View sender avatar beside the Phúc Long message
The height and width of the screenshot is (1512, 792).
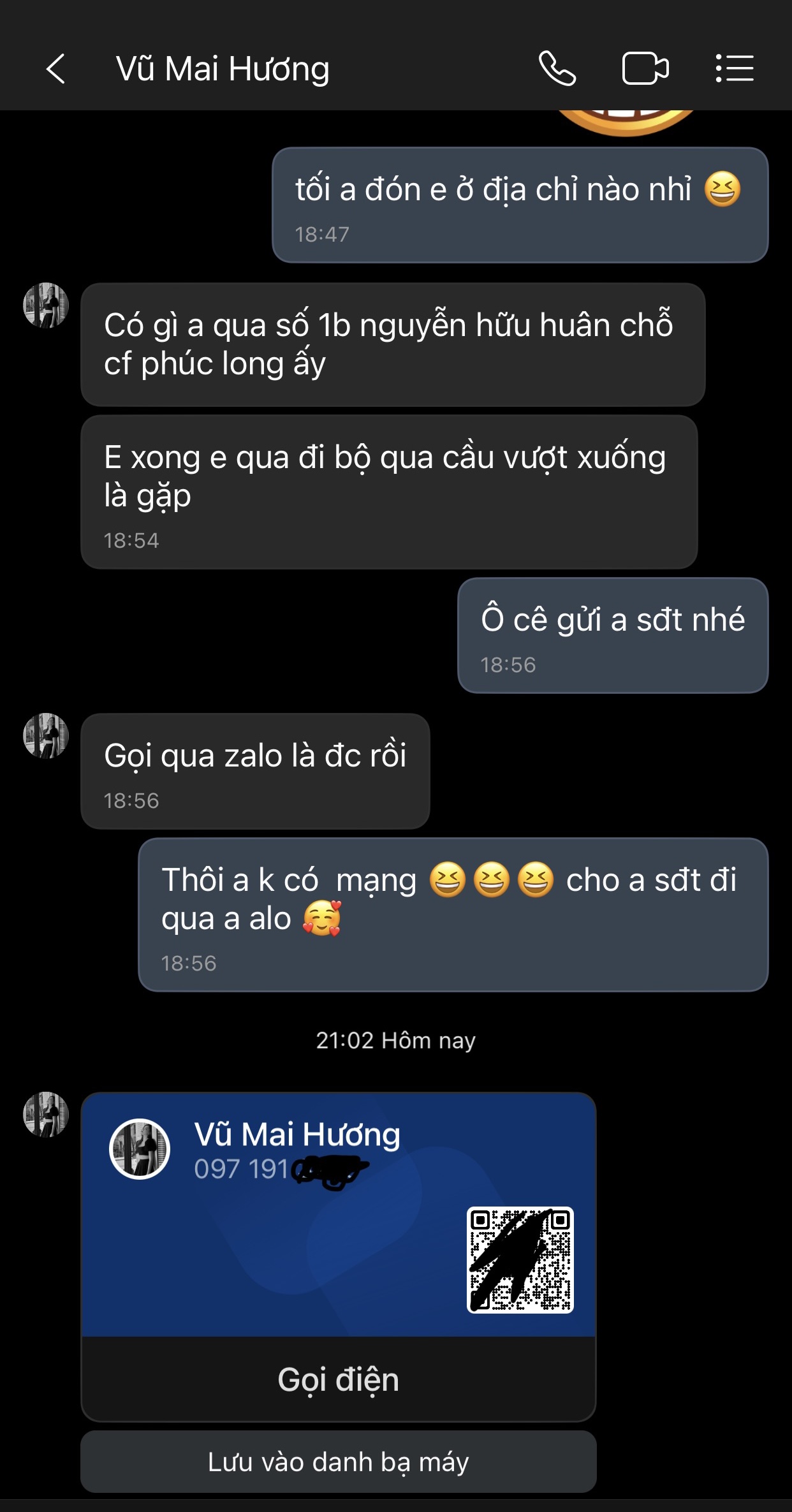[x=45, y=305]
